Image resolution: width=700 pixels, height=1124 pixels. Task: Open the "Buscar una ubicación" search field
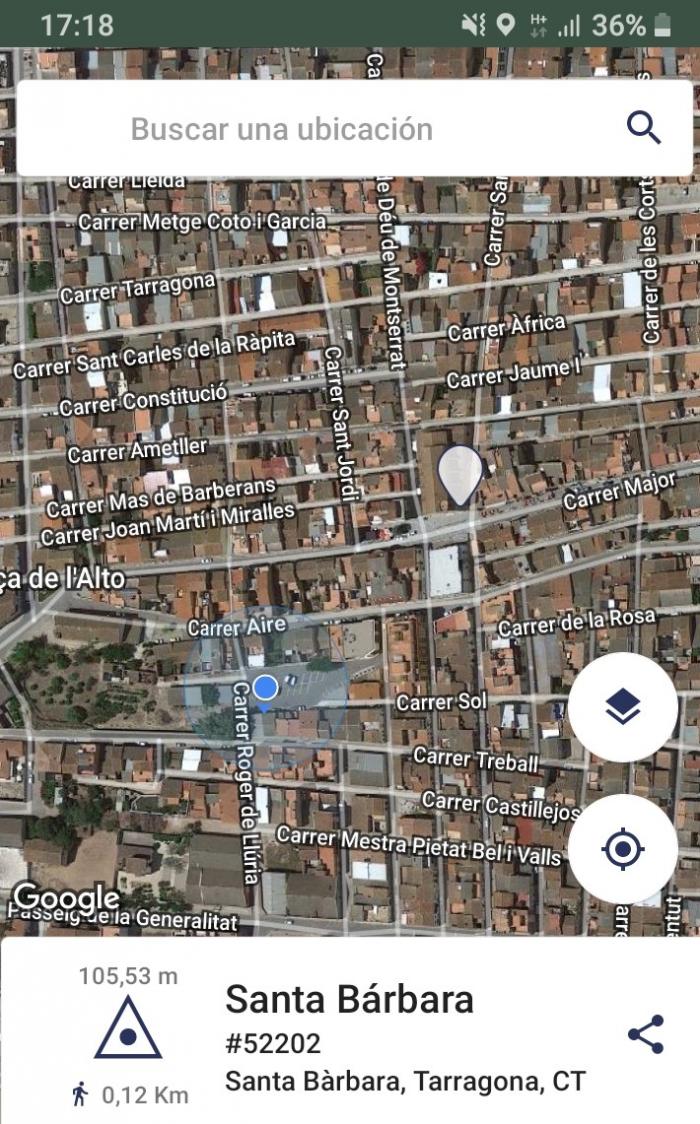coord(354,129)
